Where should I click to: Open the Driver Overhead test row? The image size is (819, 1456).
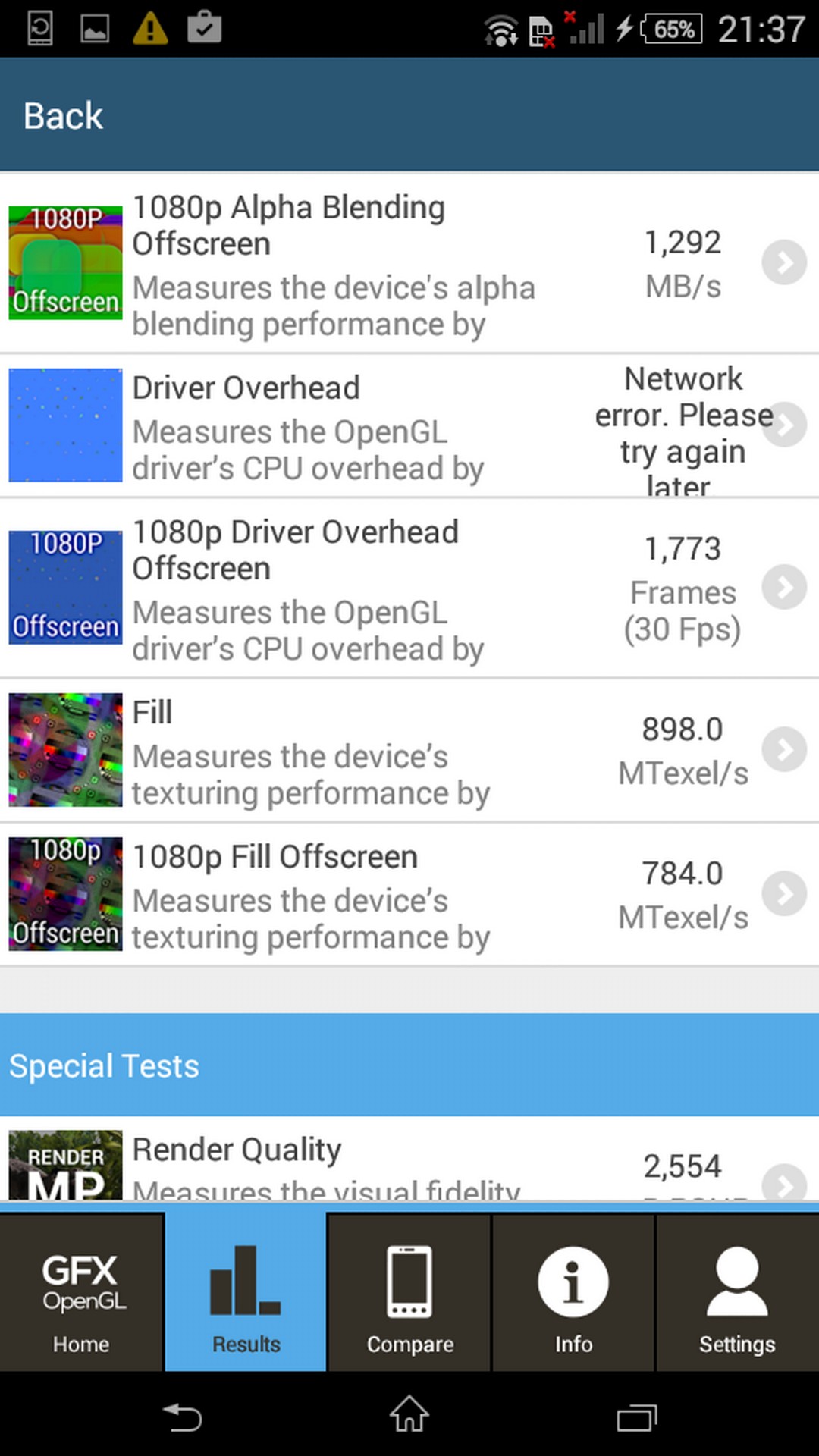click(409, 426)
